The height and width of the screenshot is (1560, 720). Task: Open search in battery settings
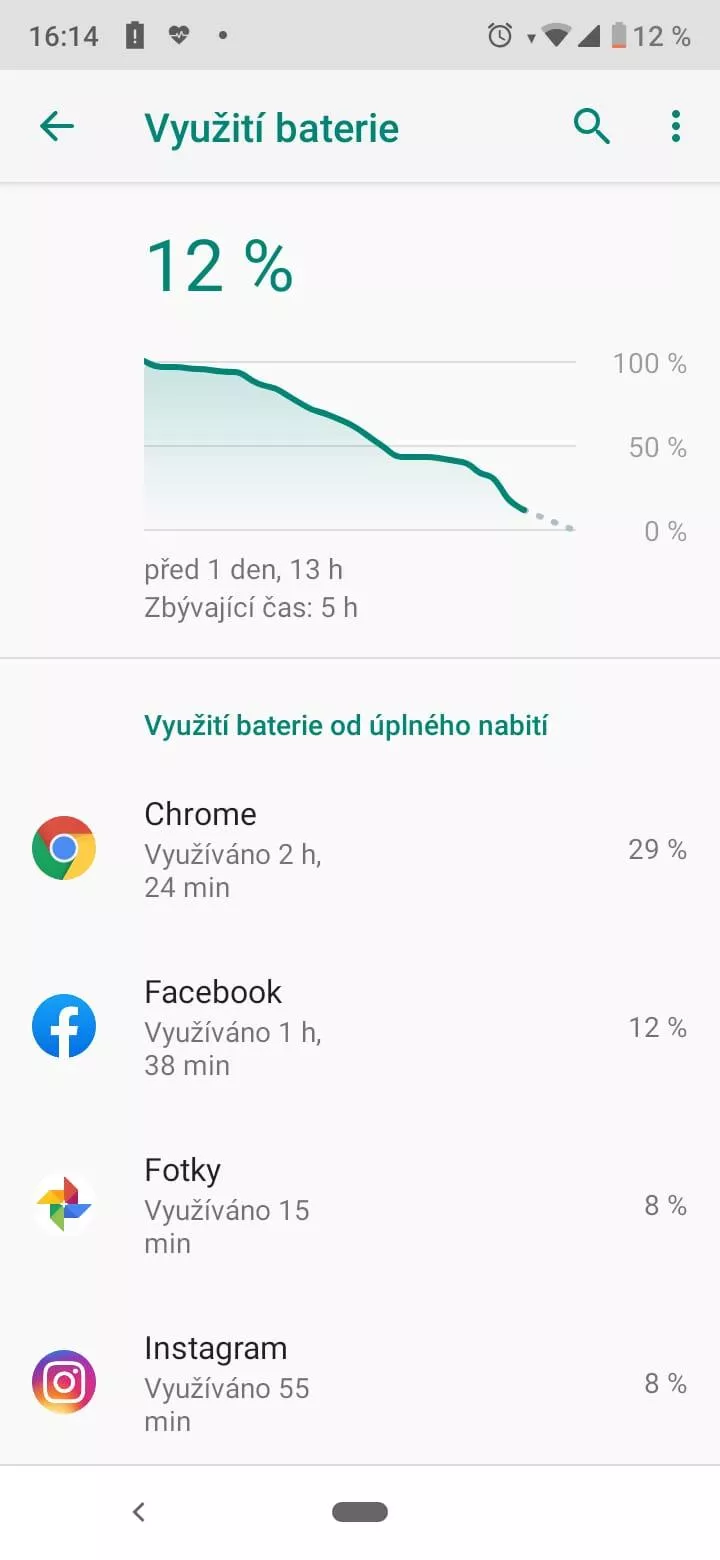coord(592,127)
